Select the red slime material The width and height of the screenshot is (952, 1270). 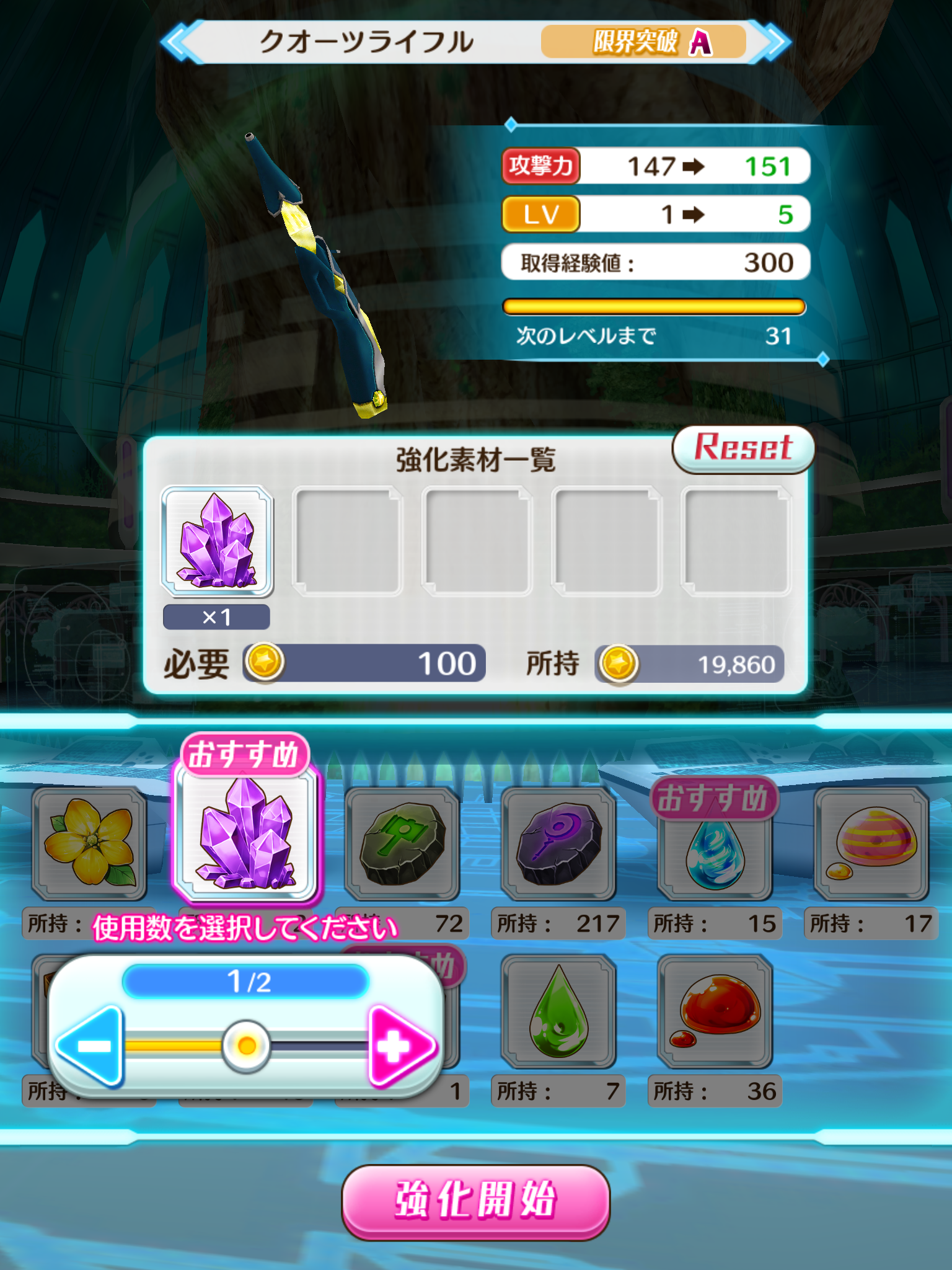coord(715,1011)
